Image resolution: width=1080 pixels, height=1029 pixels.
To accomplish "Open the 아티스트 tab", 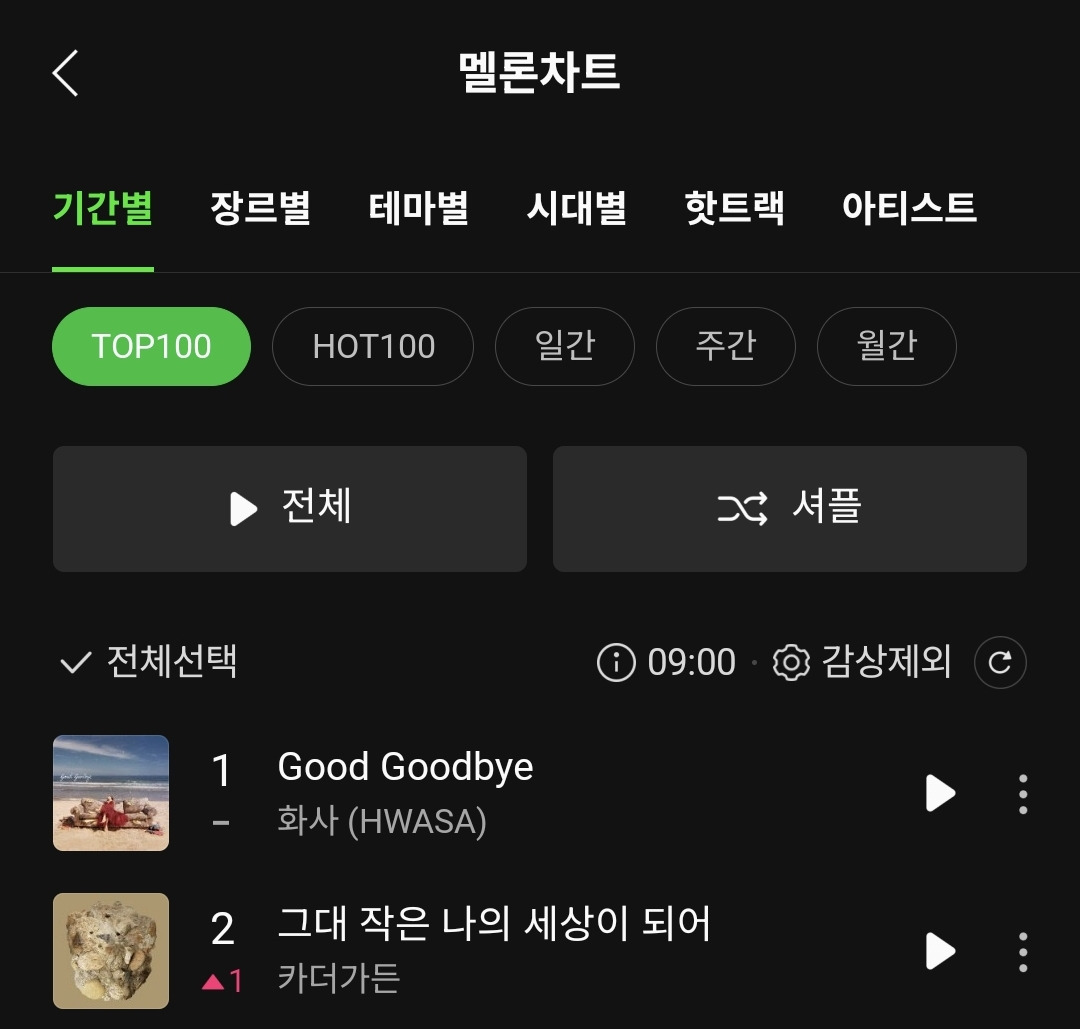I will pos(908,208).
